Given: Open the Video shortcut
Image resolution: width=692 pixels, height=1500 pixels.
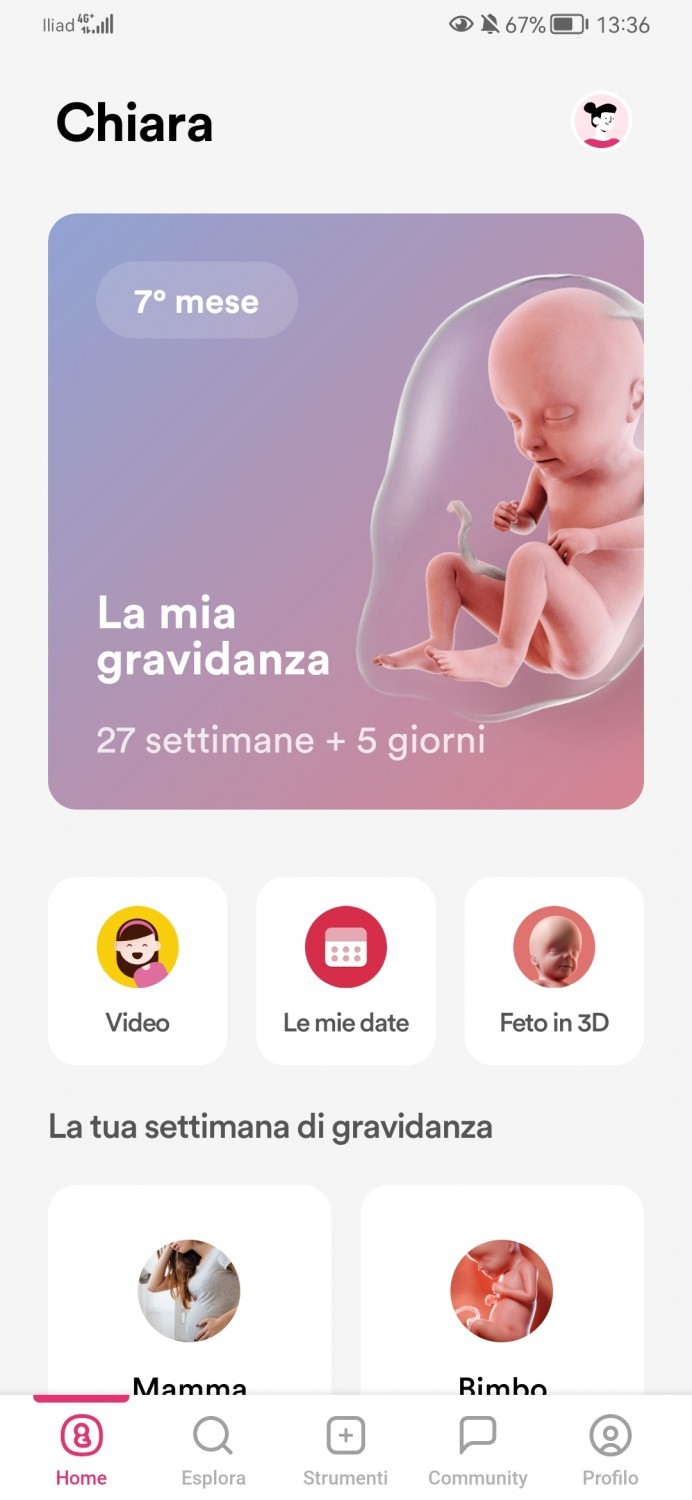Looking at the screenshot, I should click(x=138, y=970).
